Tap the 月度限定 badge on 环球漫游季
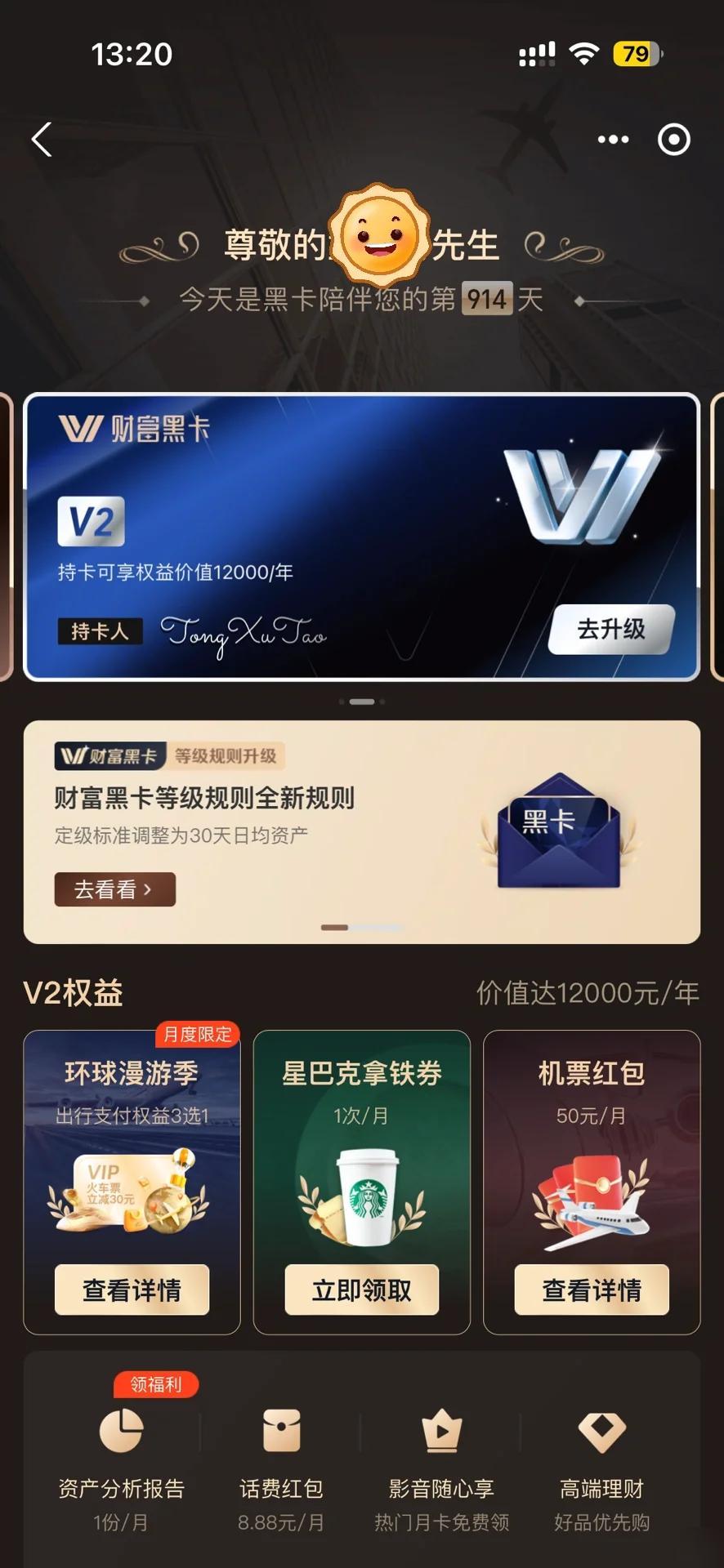Screen dimensions: 724x1568 click(199, 1032)
